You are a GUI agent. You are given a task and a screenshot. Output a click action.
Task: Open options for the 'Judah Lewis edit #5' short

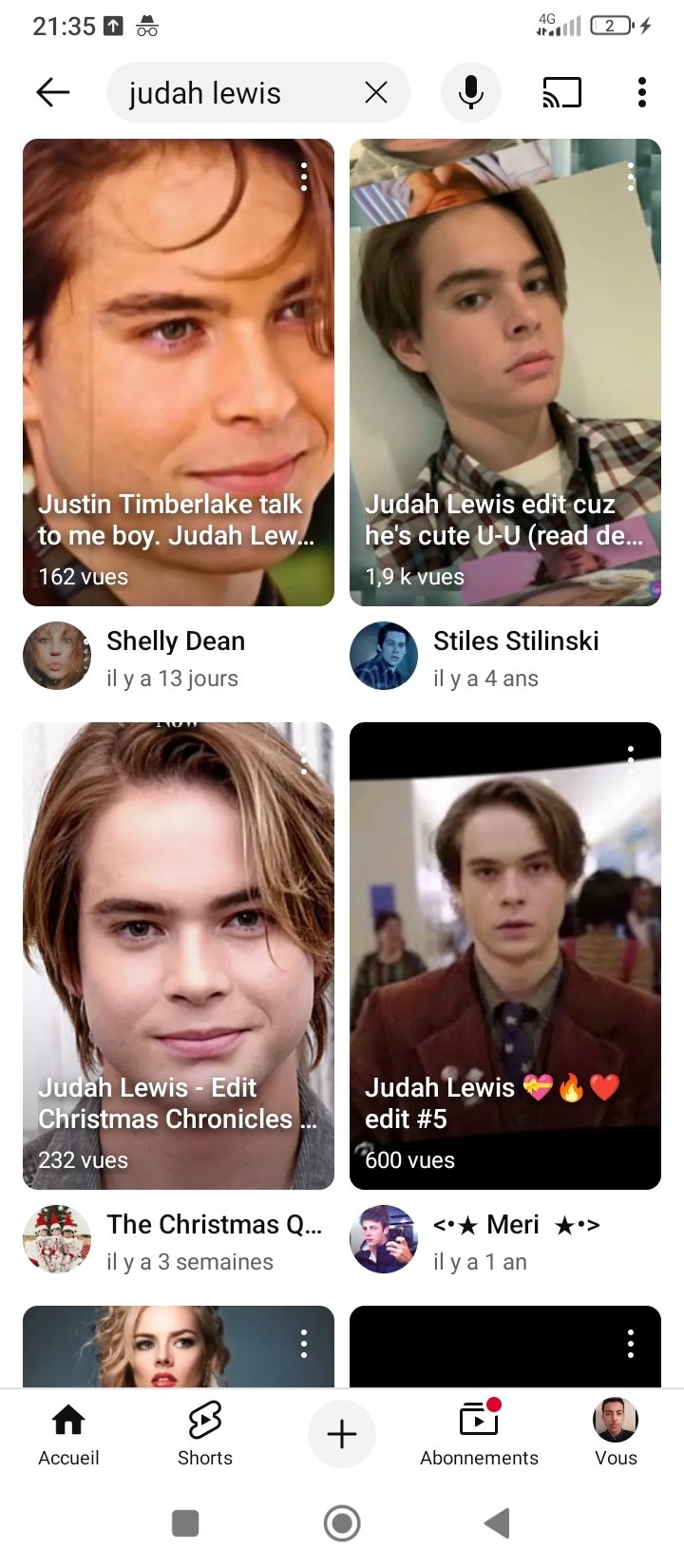point(631,760)
